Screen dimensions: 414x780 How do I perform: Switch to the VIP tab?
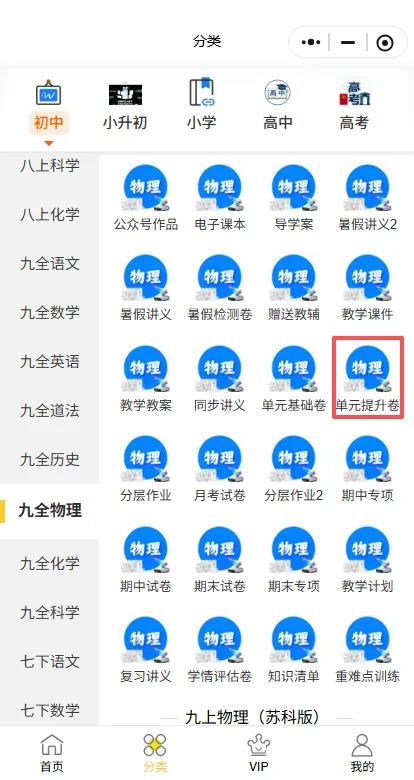coord(259,753)
